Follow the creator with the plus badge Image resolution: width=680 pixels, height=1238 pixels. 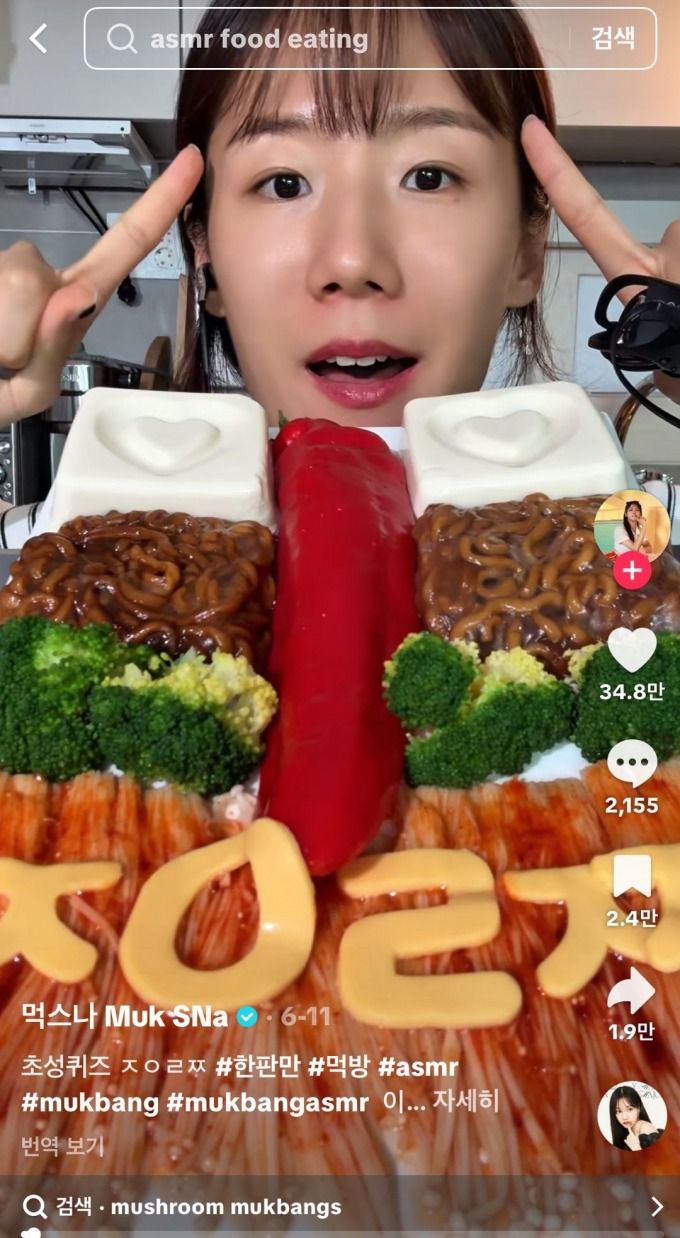(631, 571)
